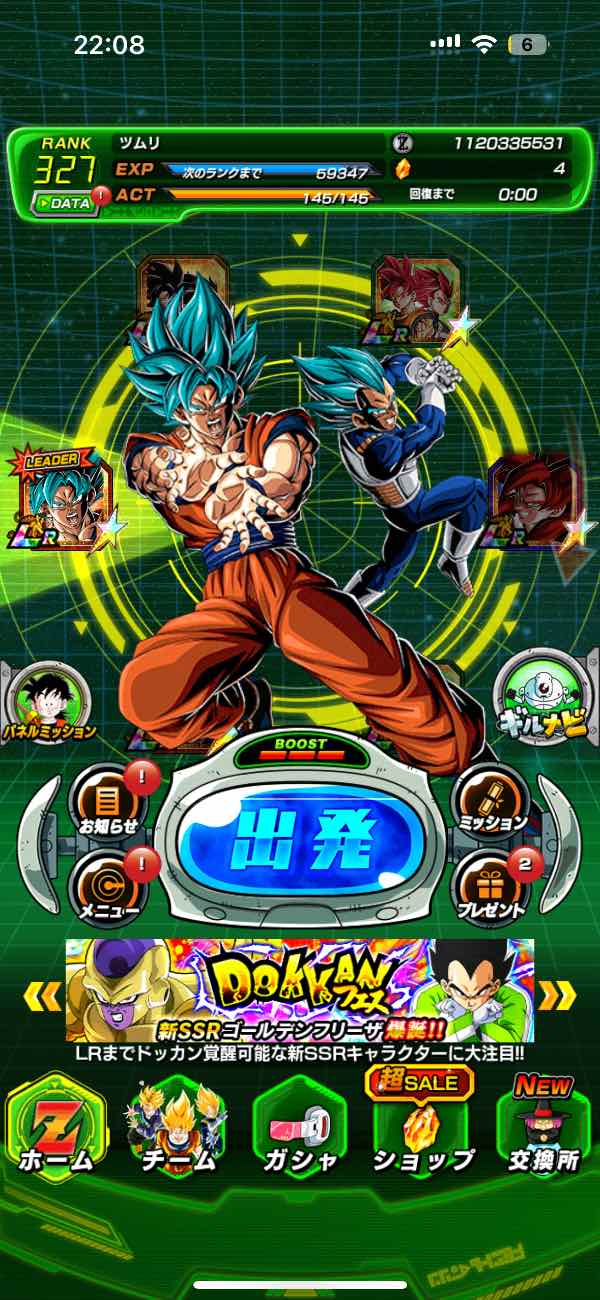Open the プレゼント gift box
The height and width of the screenshot is (1300, 600).
pos(490,888)
